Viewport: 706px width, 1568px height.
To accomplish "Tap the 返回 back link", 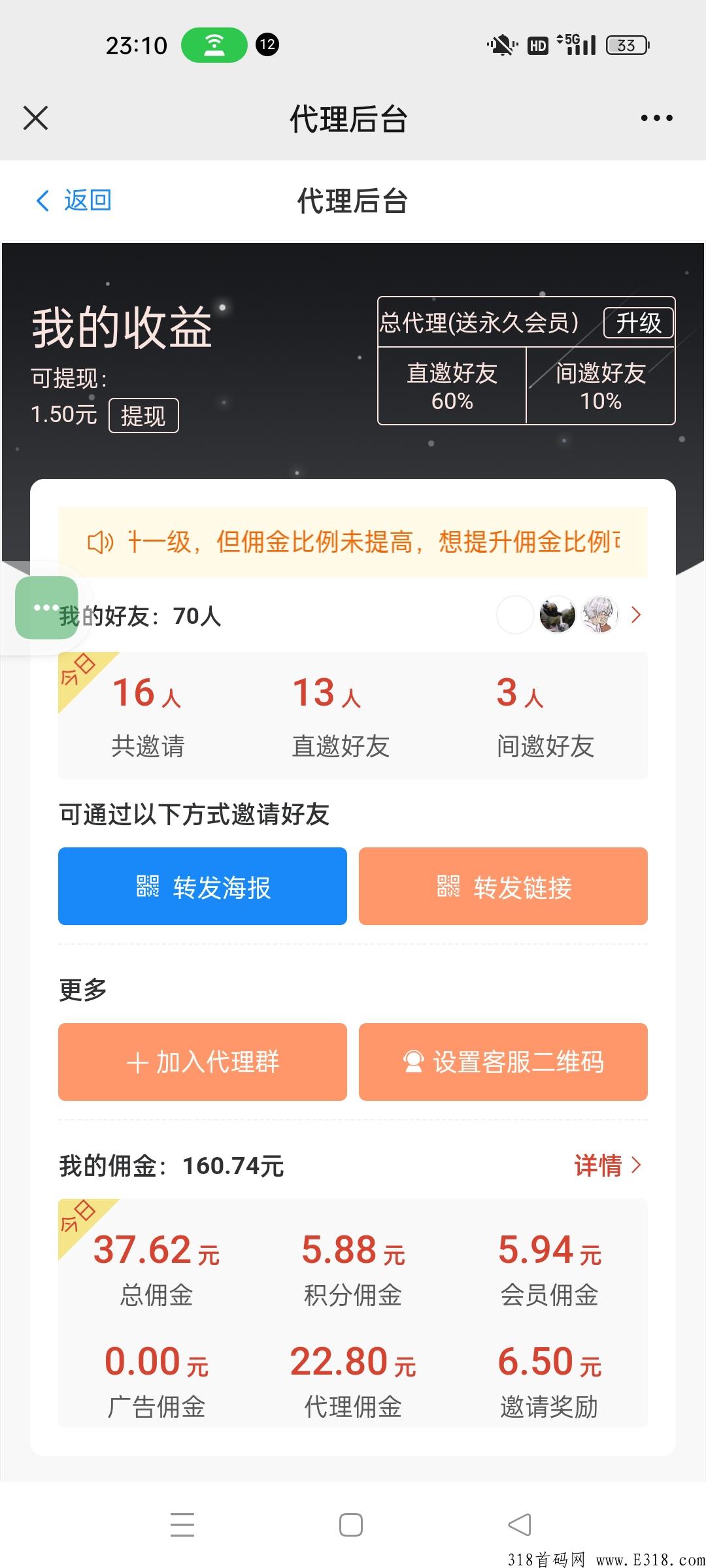I will click(x=86, y=201).
